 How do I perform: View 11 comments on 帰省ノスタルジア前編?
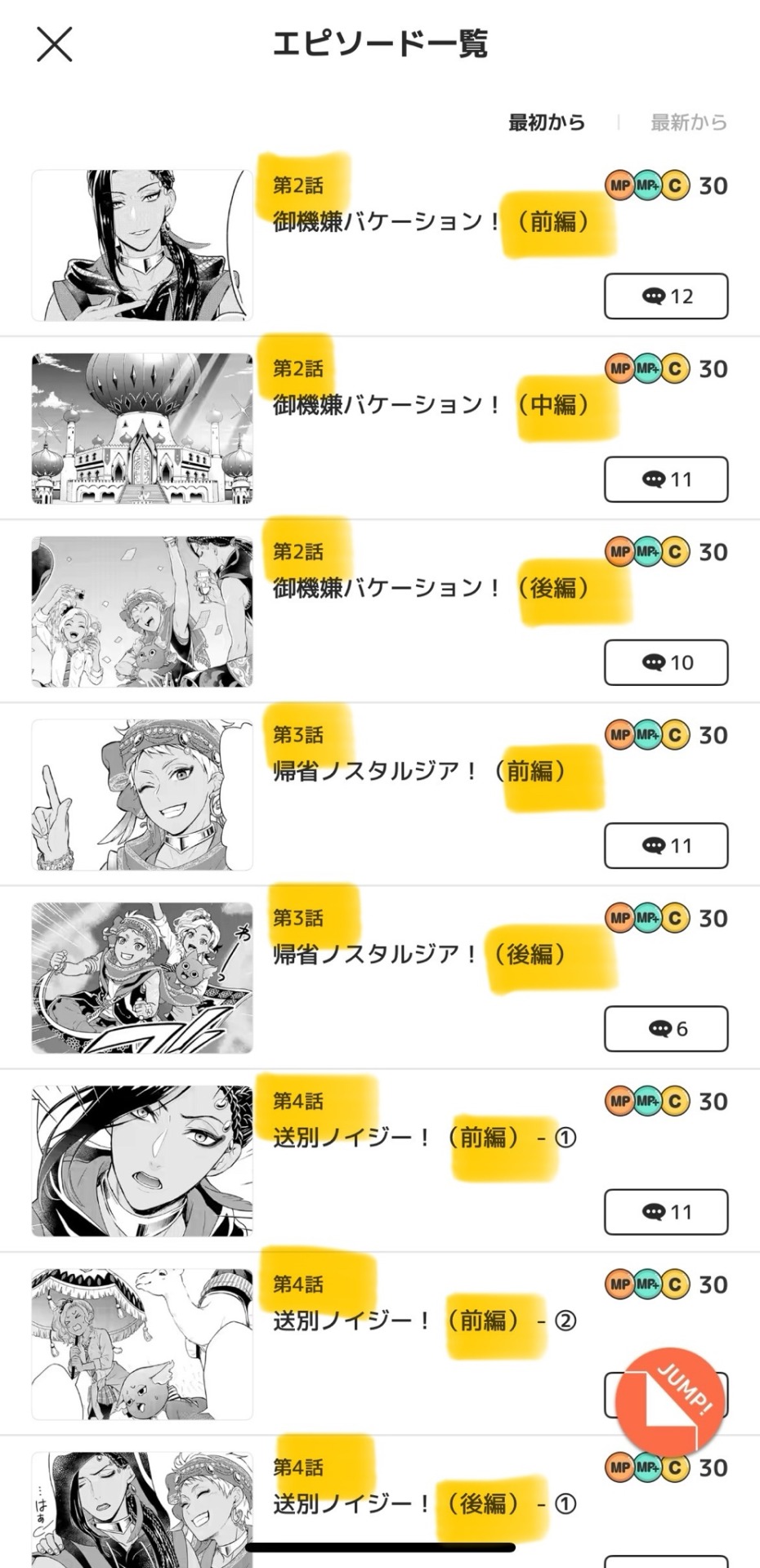point(665,845)
